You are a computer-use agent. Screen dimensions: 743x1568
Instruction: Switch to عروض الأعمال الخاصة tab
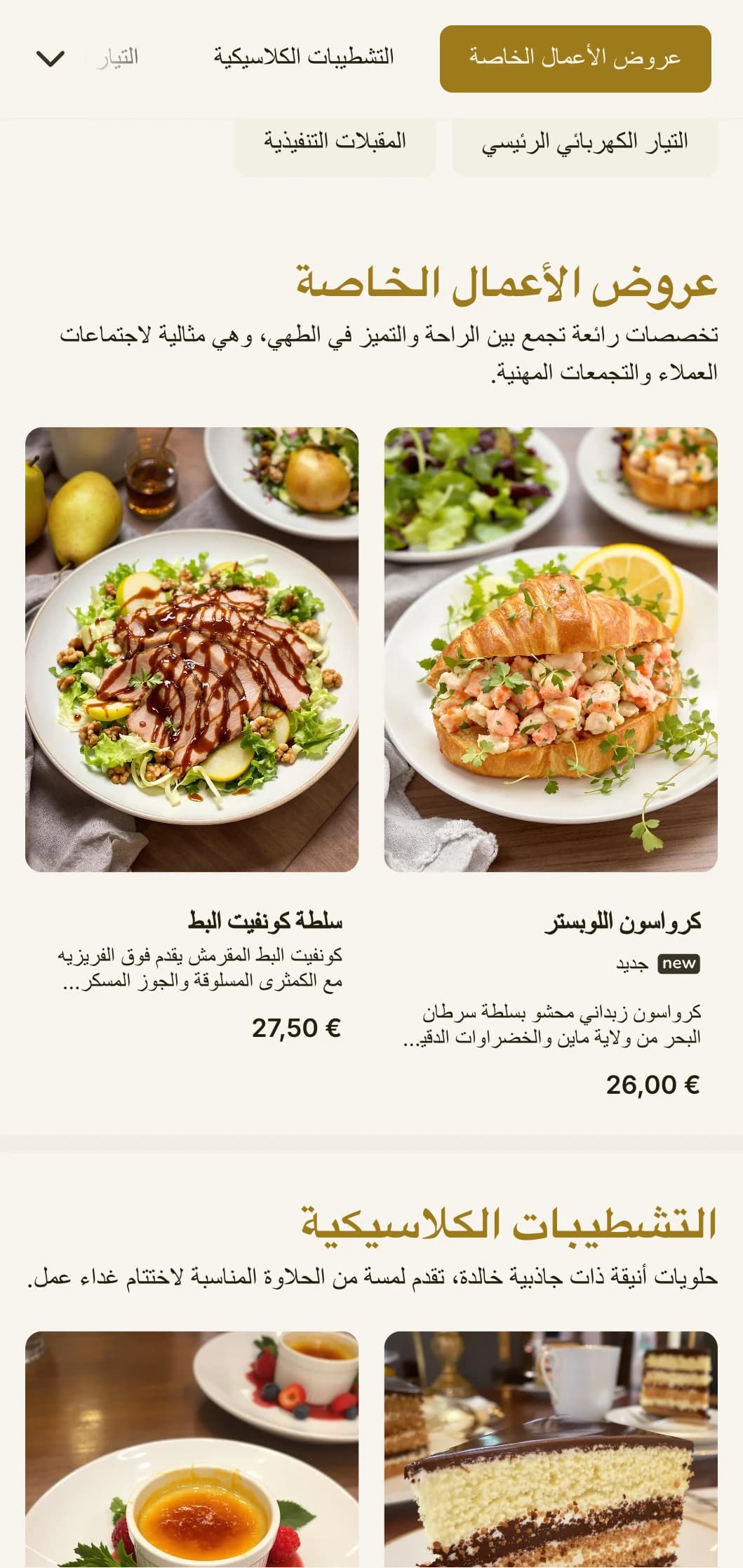[x=575, y=59]
